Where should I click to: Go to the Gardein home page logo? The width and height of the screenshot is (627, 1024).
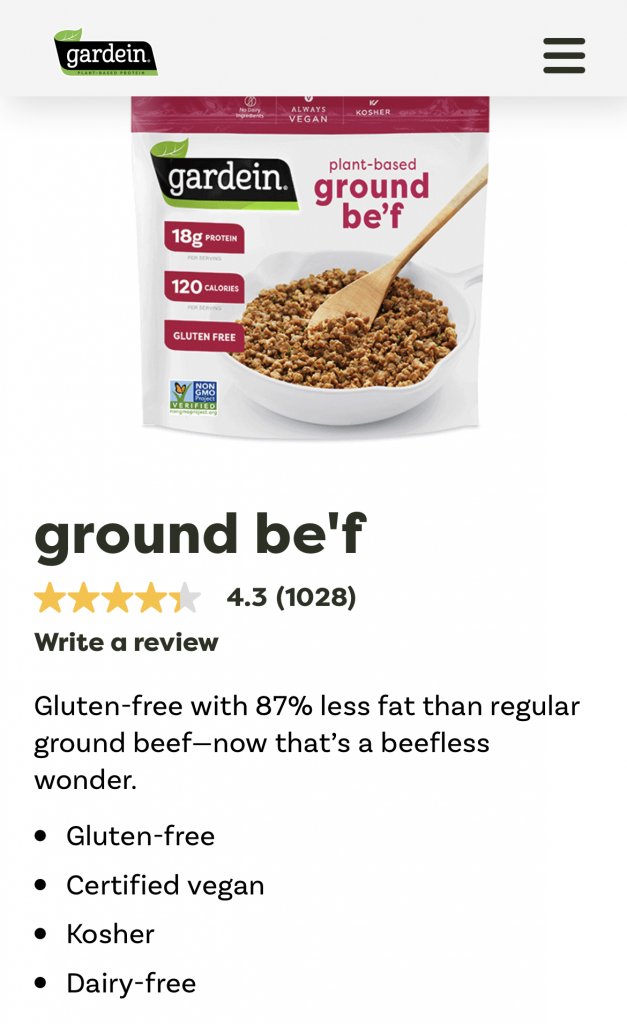pyautogui.click(x=106, y=53)
